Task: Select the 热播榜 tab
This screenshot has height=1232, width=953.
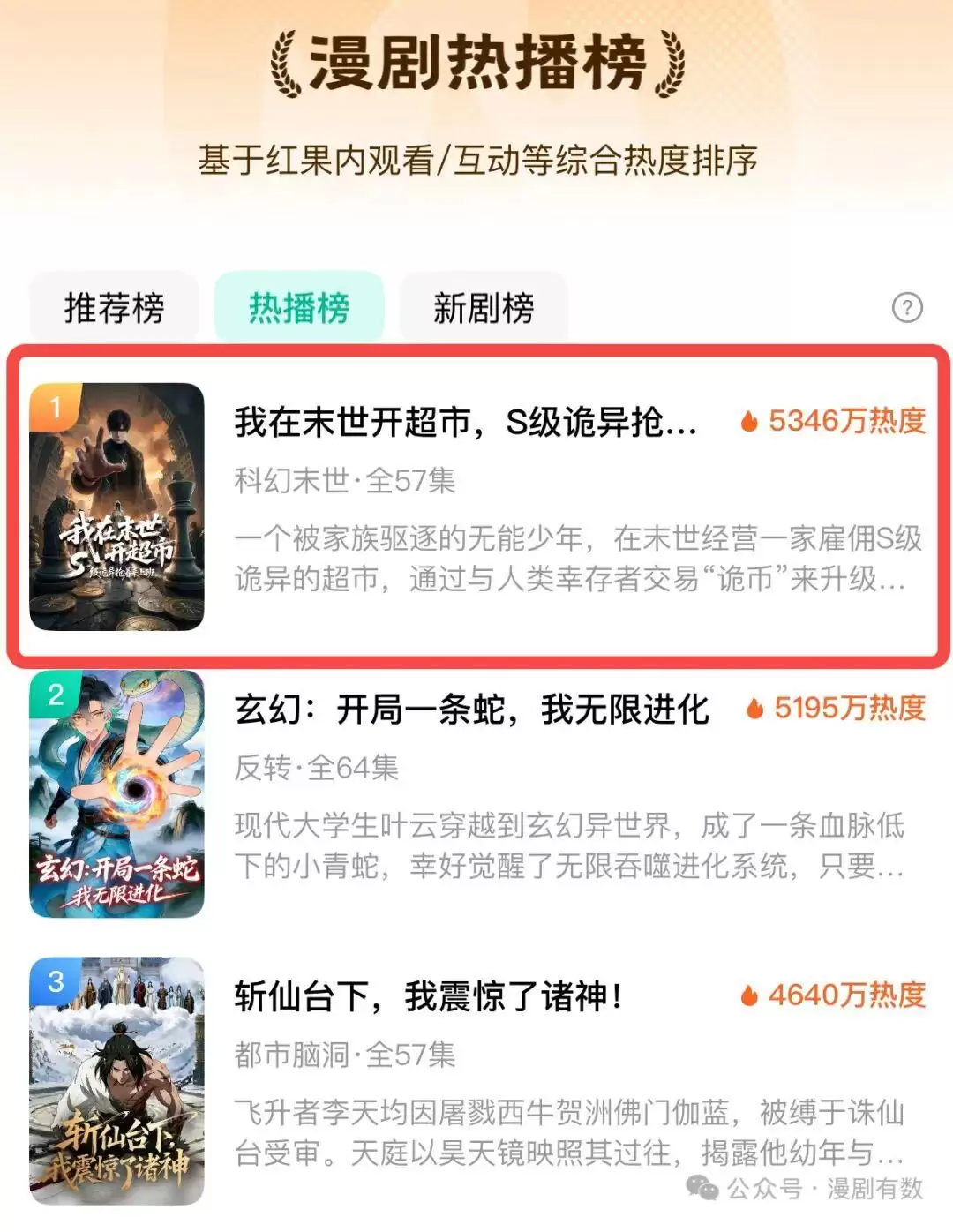Action: pyautogui.click(x=299, y=308)
